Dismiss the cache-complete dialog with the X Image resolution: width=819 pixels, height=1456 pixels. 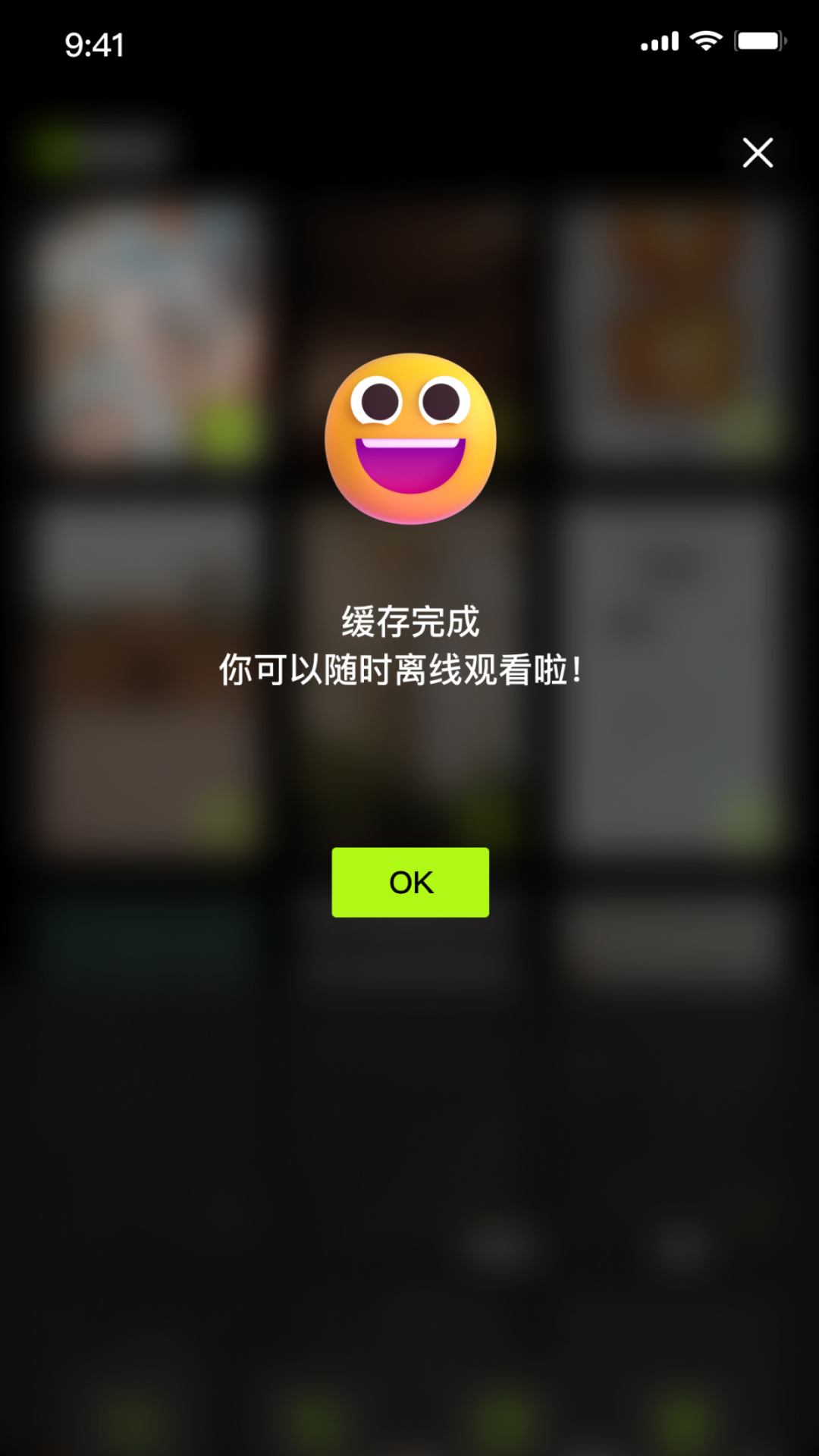click(758, 152)
